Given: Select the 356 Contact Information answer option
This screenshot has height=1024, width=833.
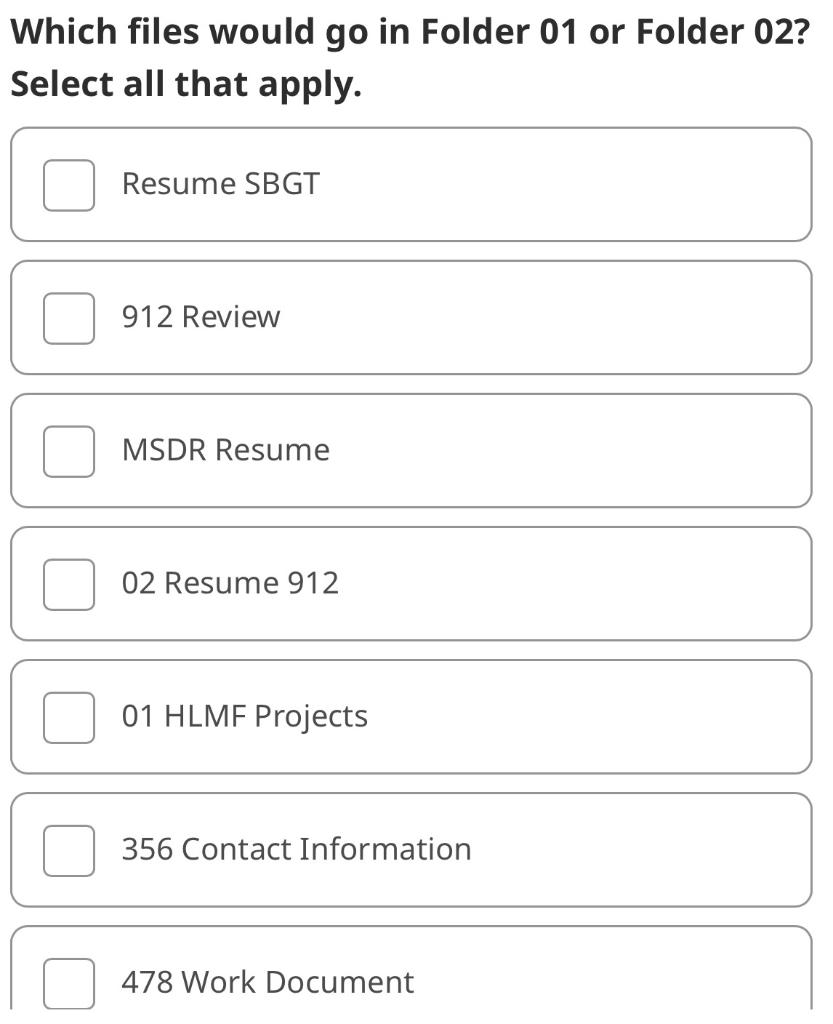Looking at the screenshot, I should point(410,850).
